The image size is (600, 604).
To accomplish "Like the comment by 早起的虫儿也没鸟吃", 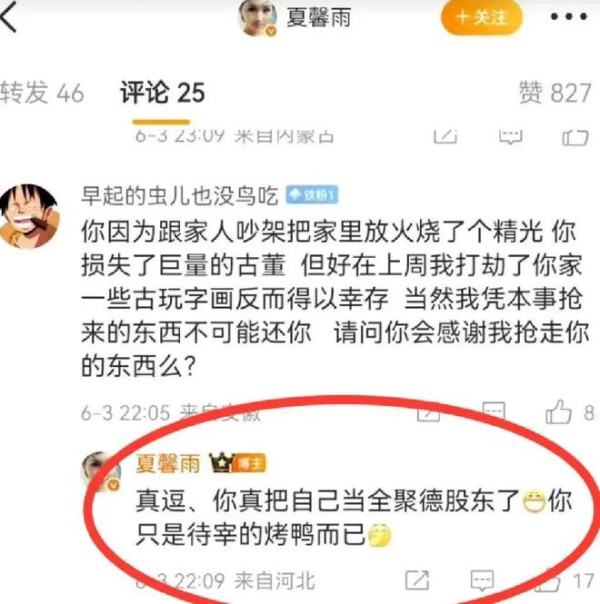I will click(560, 411).
